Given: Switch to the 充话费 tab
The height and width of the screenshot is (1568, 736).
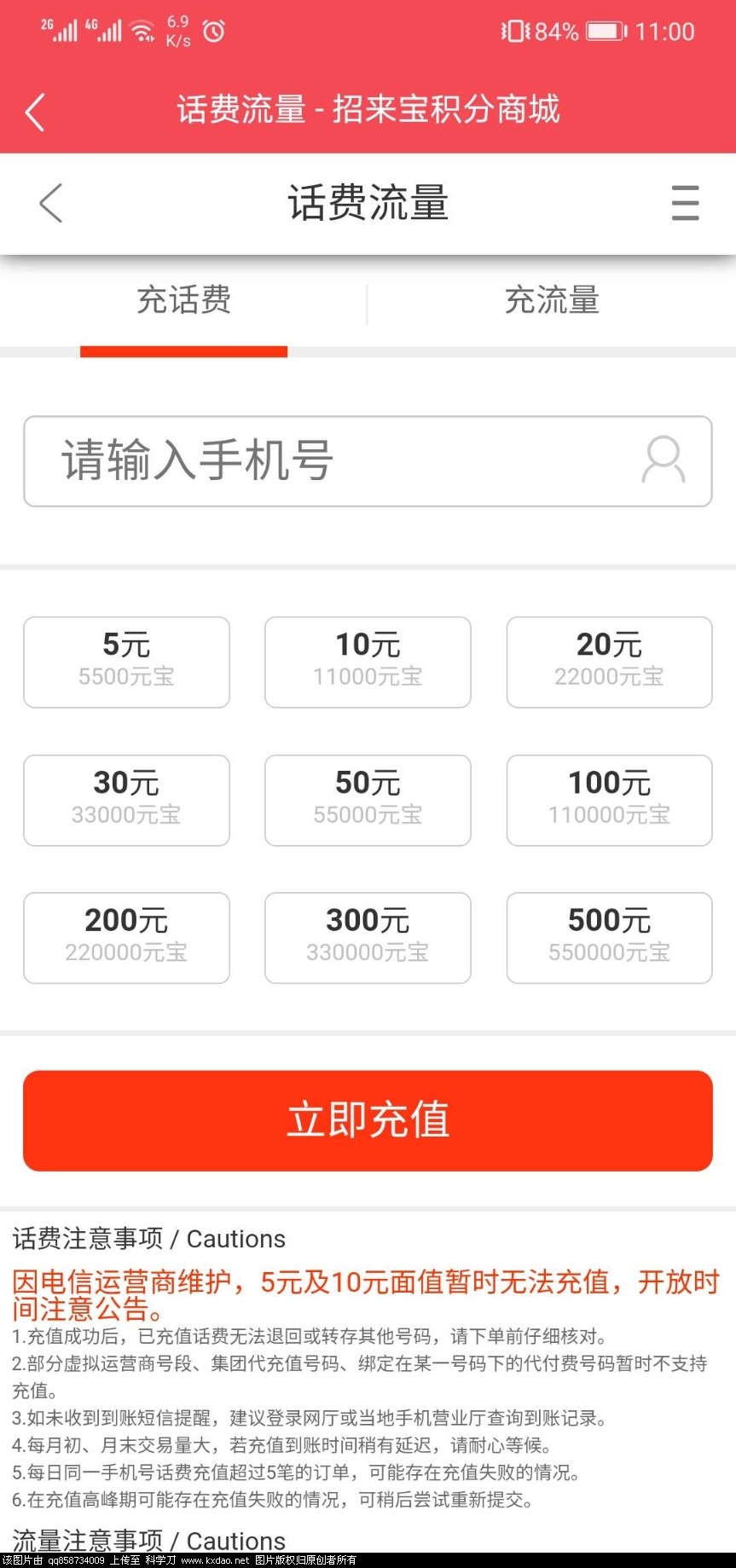Looking at the screenshot, I should pyautogui.click(x=183, y=300).
